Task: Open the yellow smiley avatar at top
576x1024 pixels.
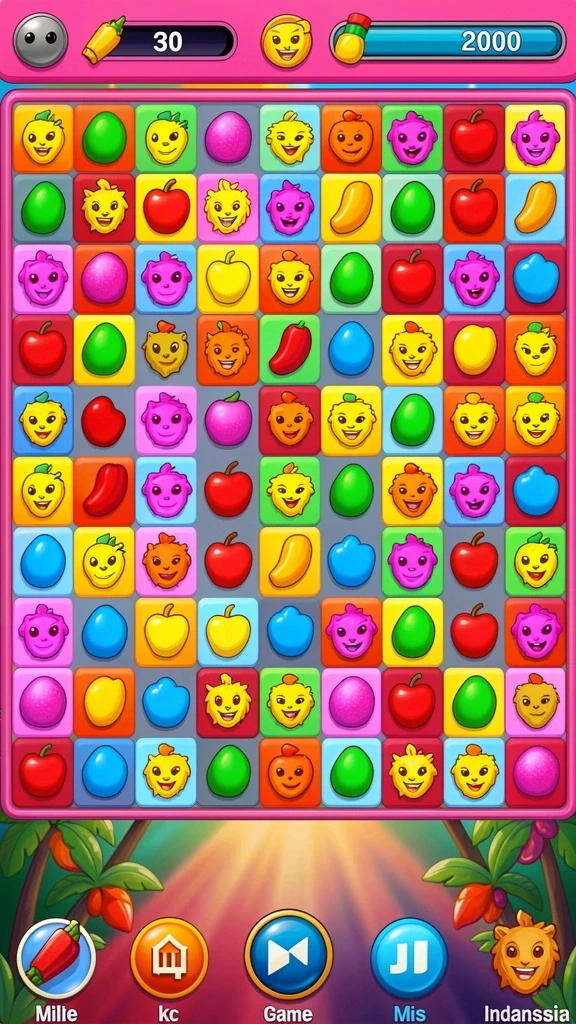Action: point(286,40)
